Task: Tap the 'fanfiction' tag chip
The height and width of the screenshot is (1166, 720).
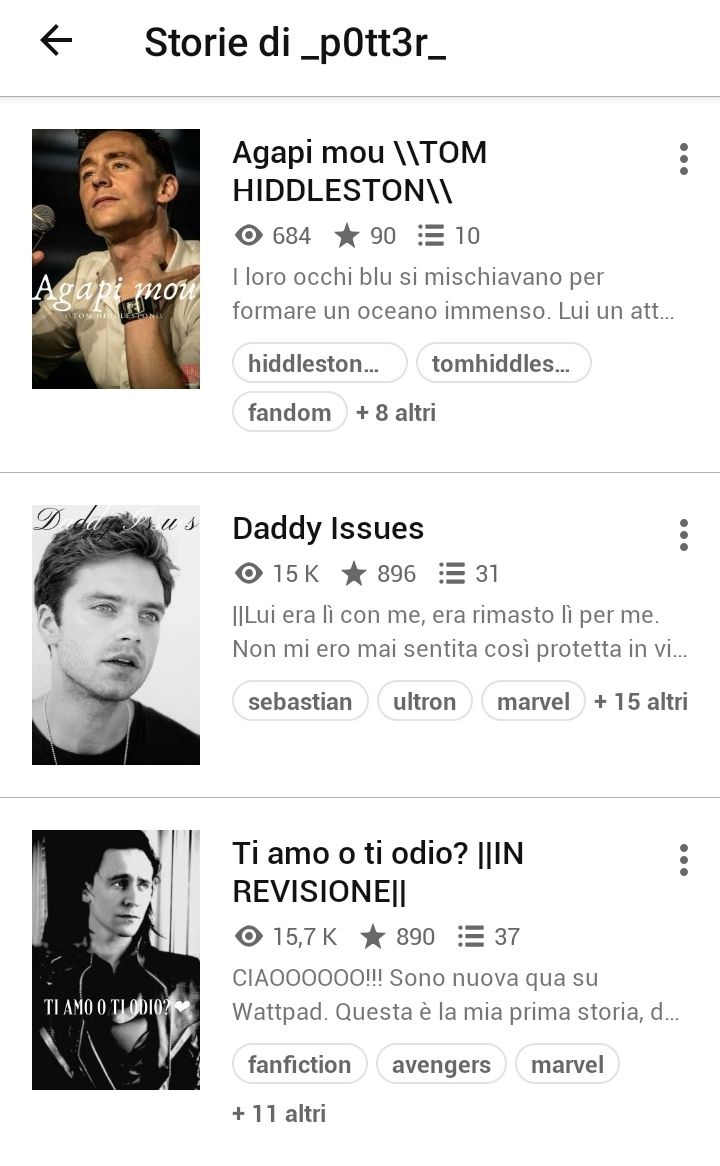Action: point(300,1064)
